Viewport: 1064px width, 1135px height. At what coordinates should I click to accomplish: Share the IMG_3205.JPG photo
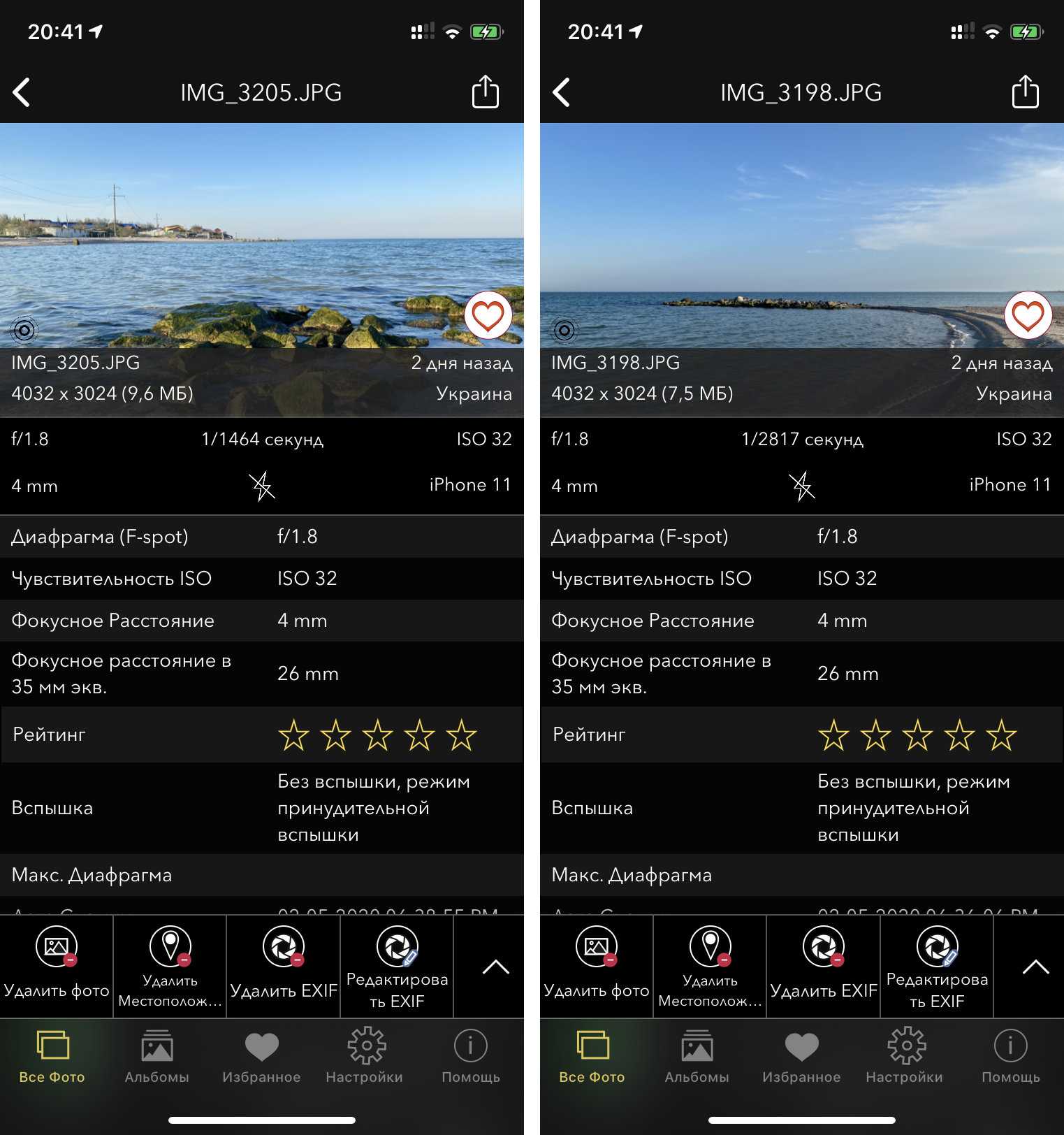(x=485, y=92)
